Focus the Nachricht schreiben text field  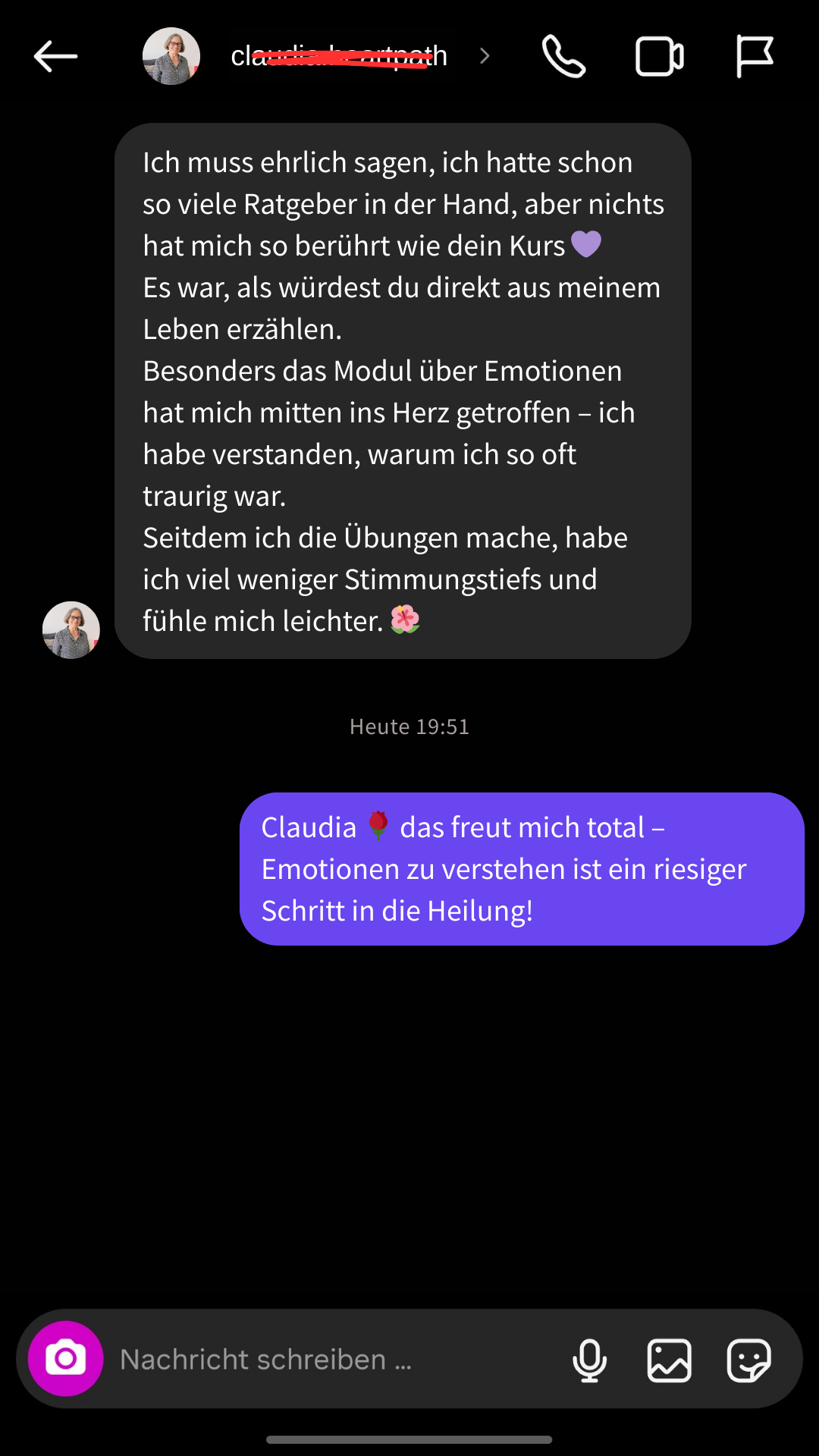click(x=334, y=1360)
